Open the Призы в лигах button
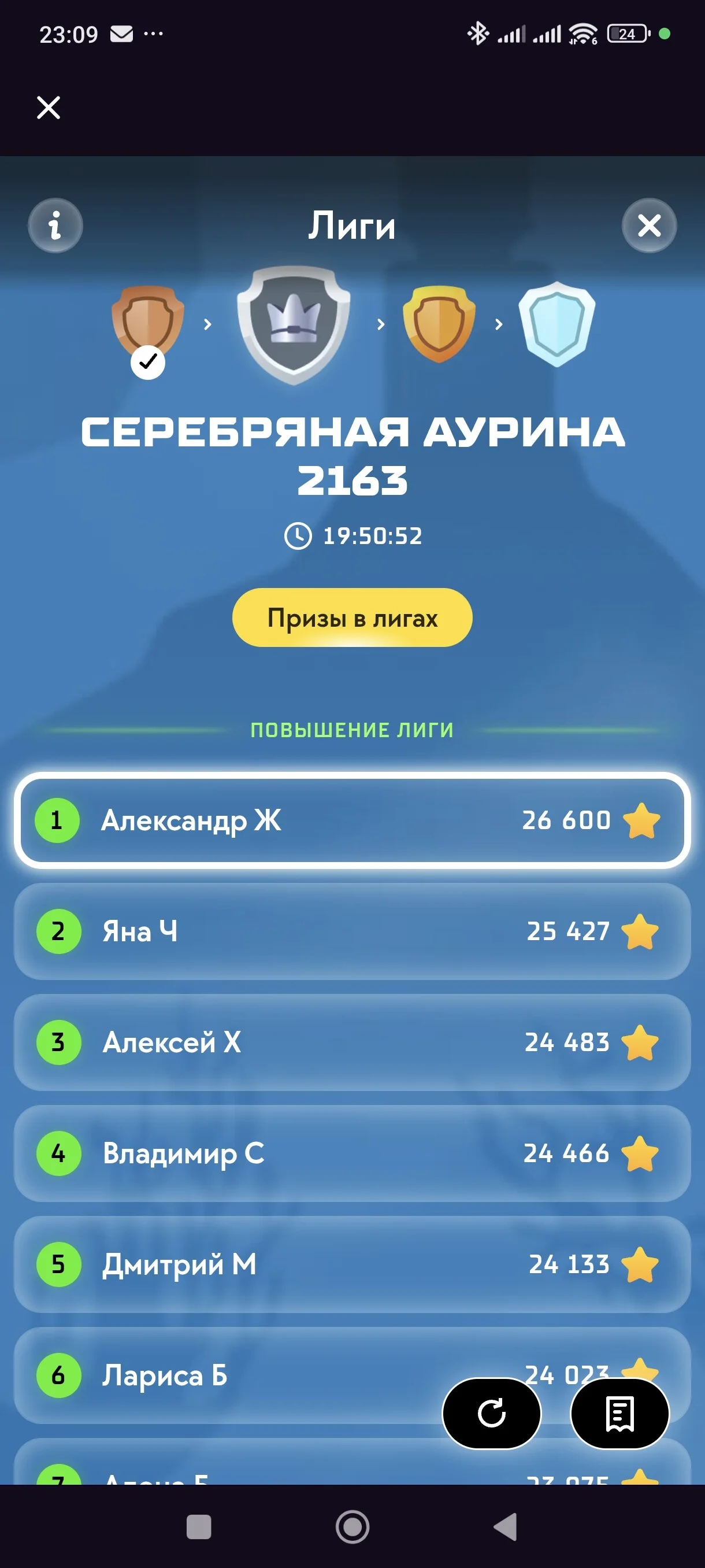 (x=352, y=617)
